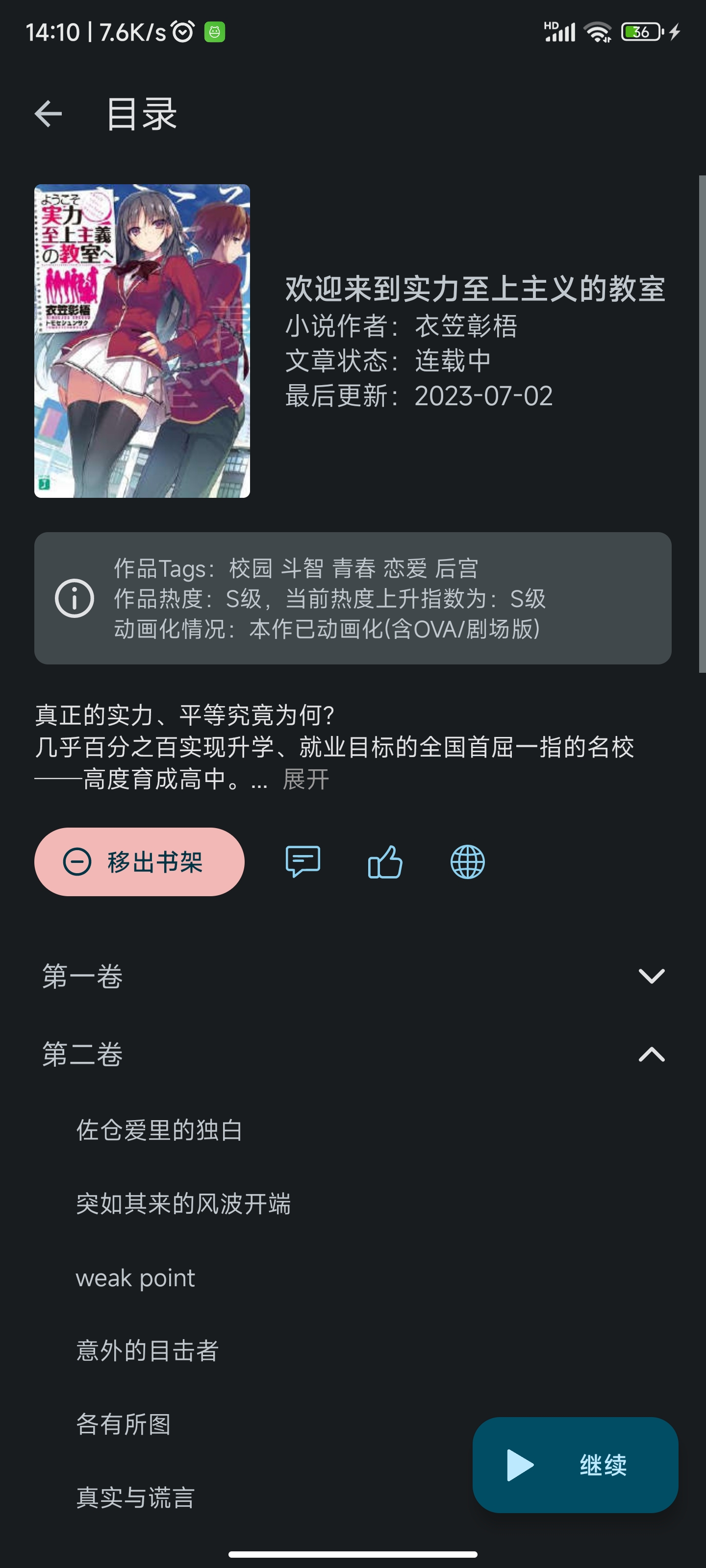Image resolution: width=706 pixels, height=1568 pixels.
Task: Open chapter 各有所图
Action: [x=123, y=1424]
